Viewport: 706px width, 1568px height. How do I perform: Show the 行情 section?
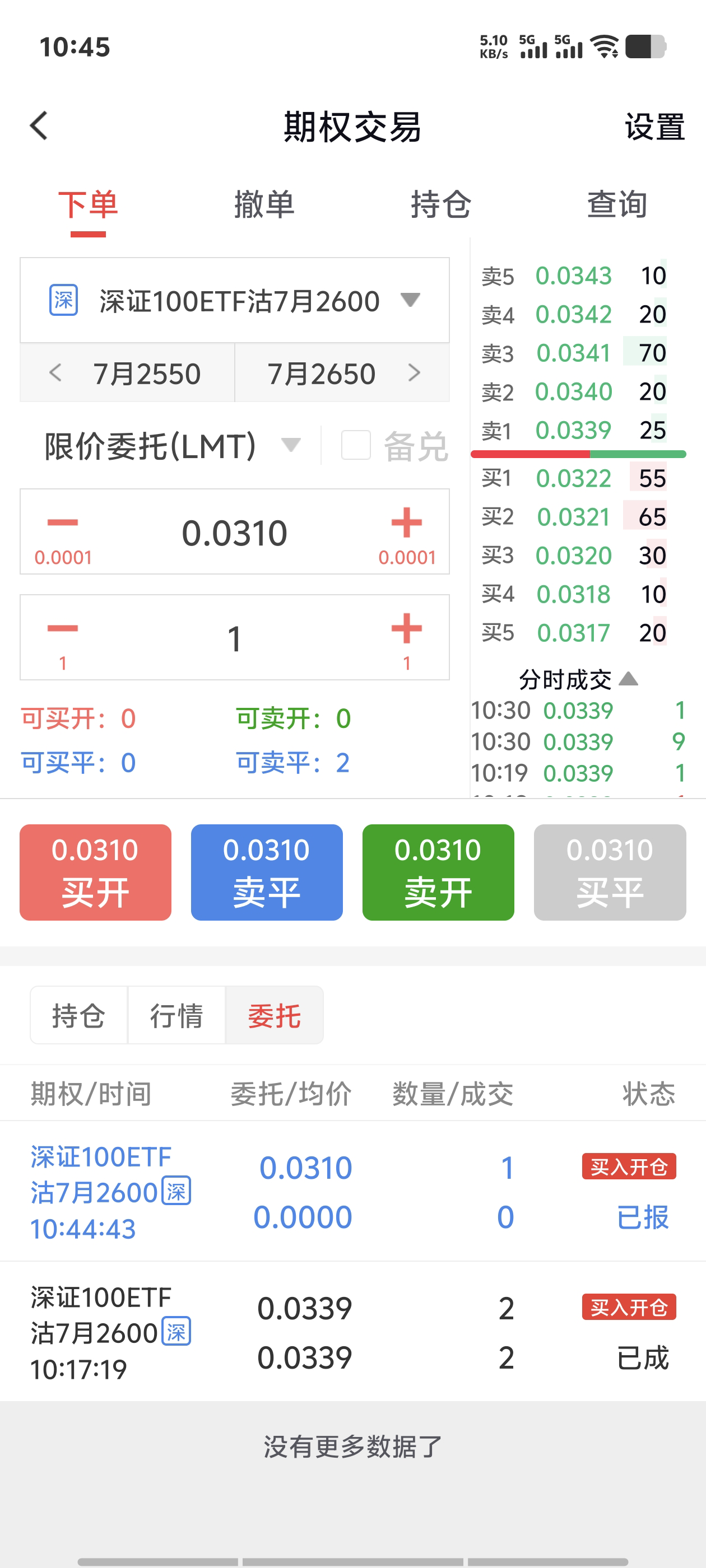click(176, 1015)
